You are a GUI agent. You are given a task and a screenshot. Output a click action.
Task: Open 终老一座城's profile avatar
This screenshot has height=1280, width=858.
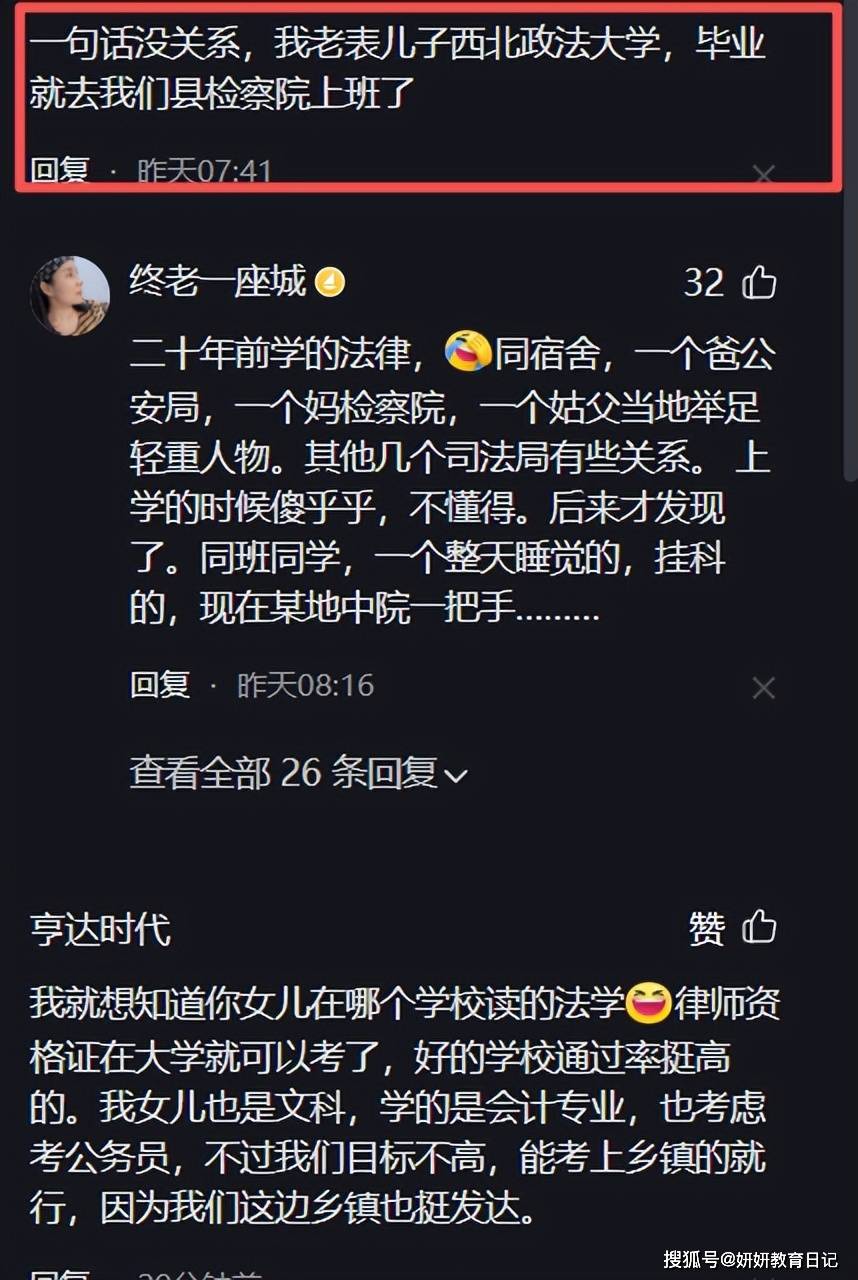coord(69,295)
